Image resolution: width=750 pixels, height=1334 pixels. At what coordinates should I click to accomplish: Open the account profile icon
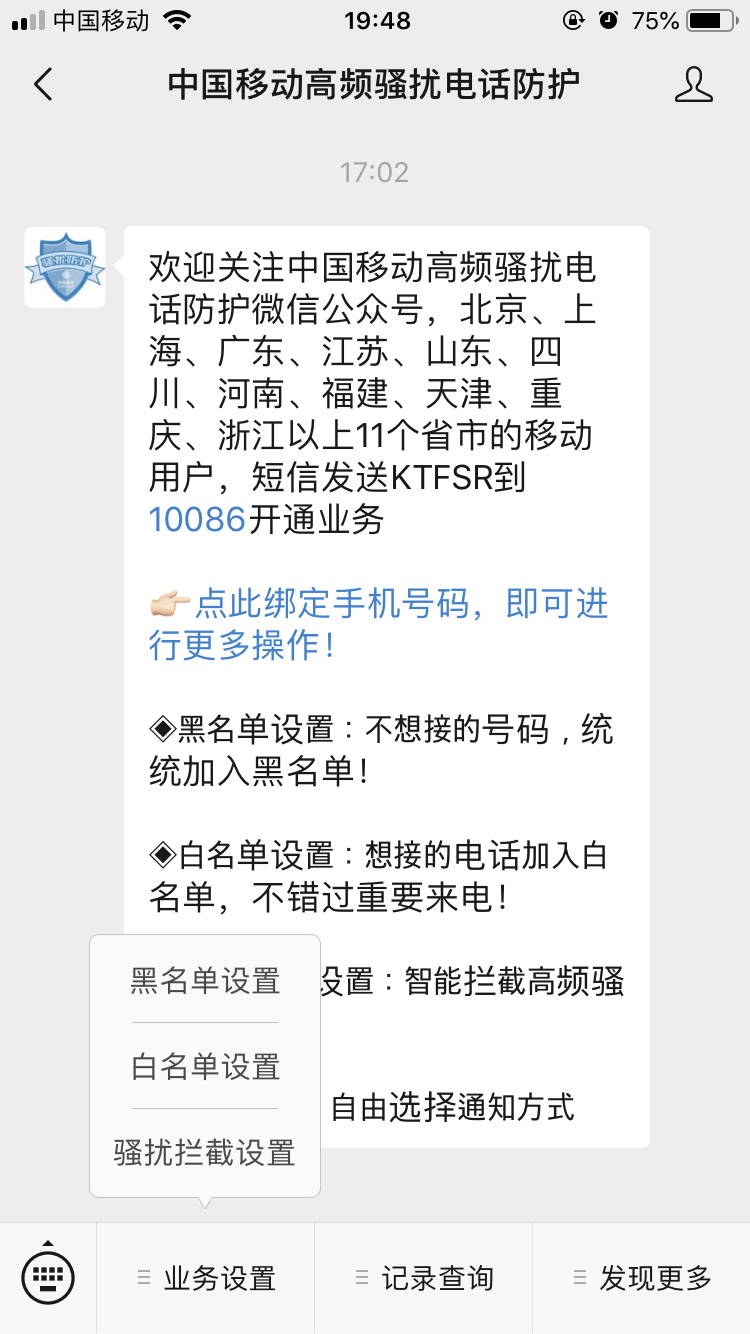point(693,85)
